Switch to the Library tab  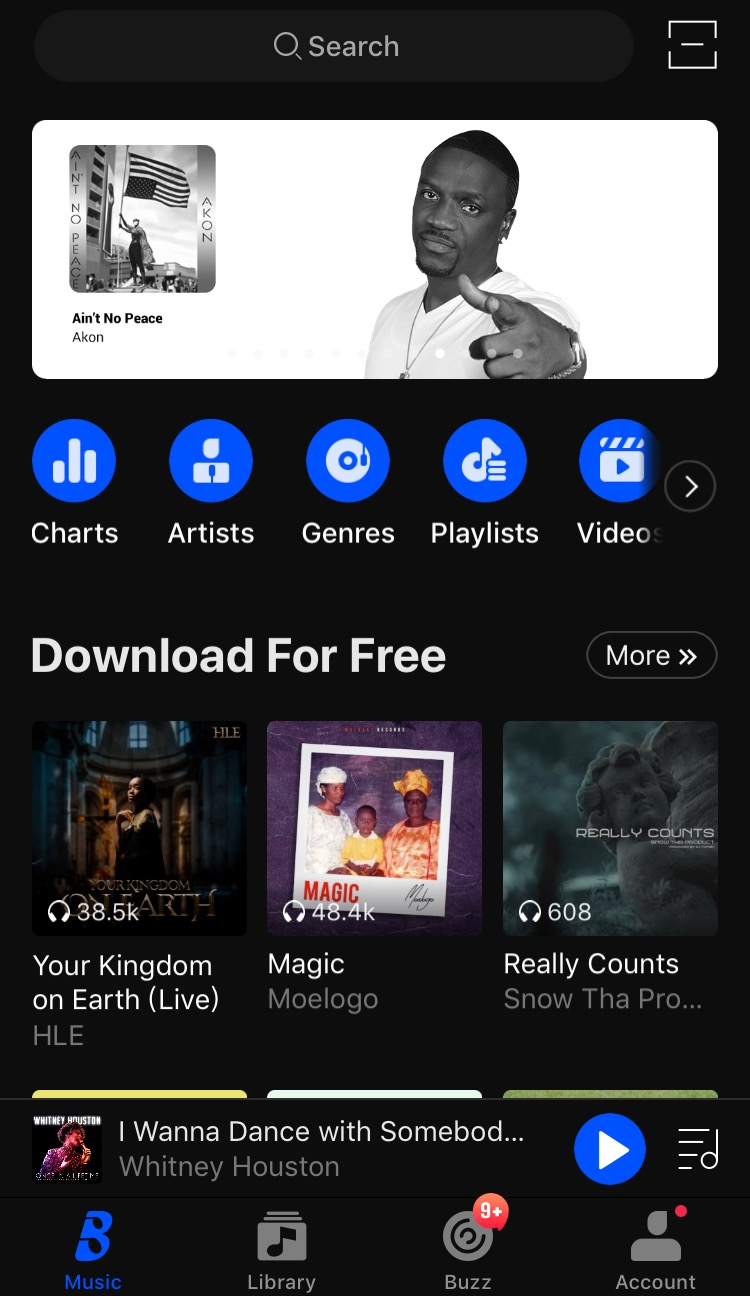coord(281,1250)
